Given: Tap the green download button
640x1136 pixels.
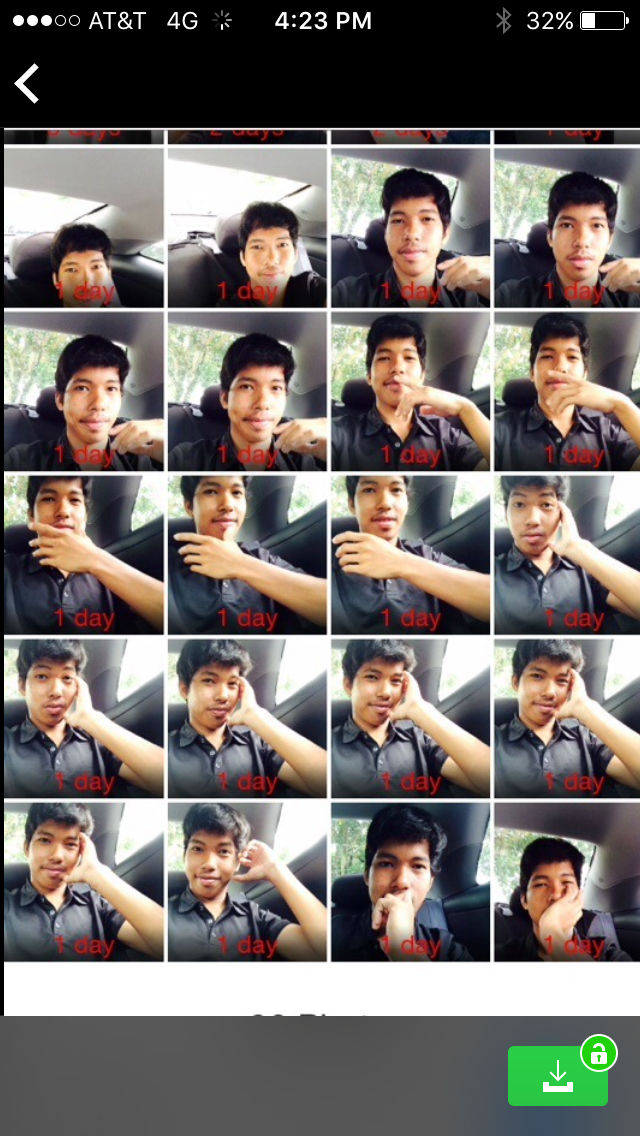Looking at the screenshot, I should pos(557,1076).
